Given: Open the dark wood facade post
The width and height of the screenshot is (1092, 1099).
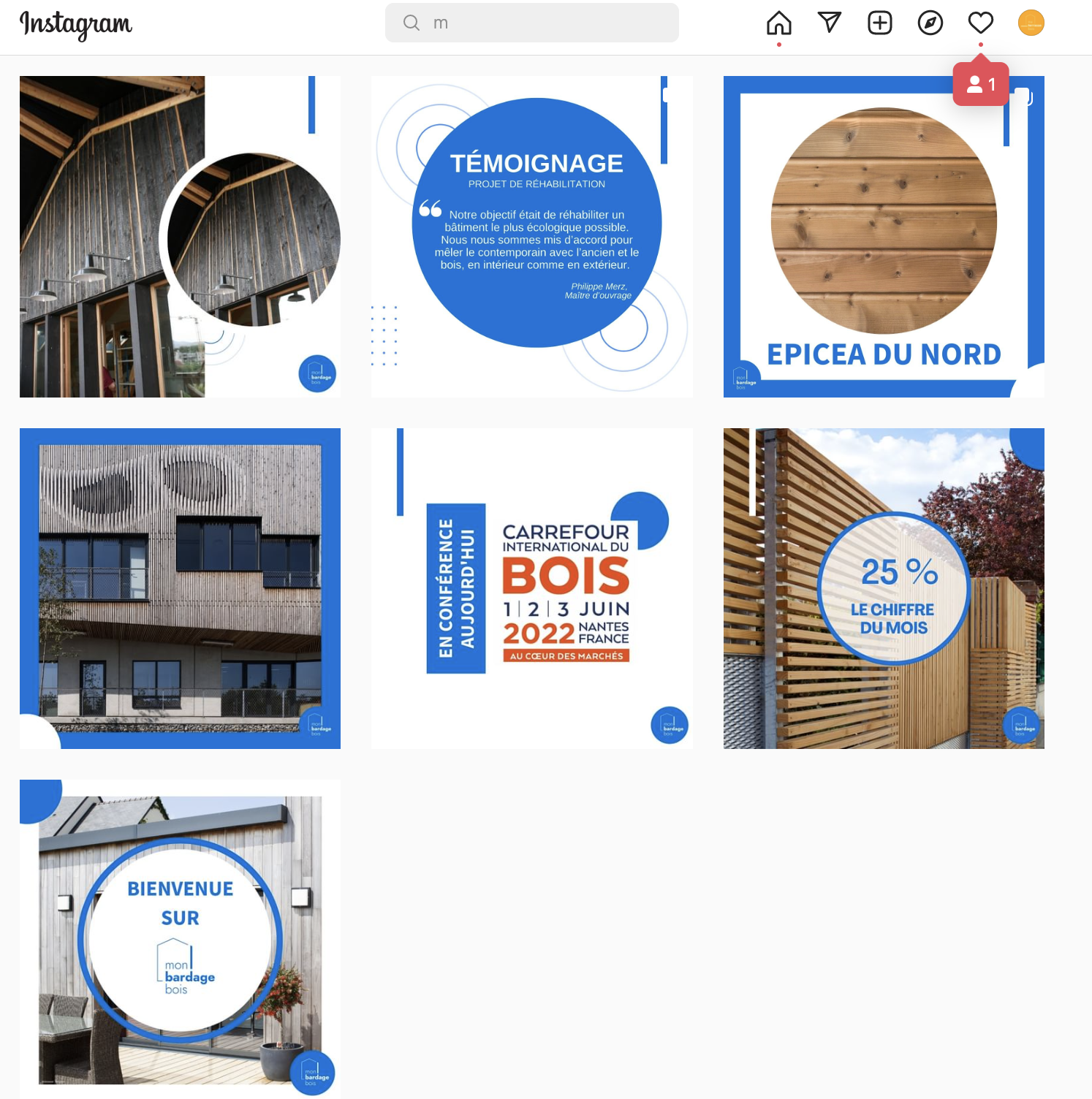Looking at the screenshot, I should (x=180, y=236).
